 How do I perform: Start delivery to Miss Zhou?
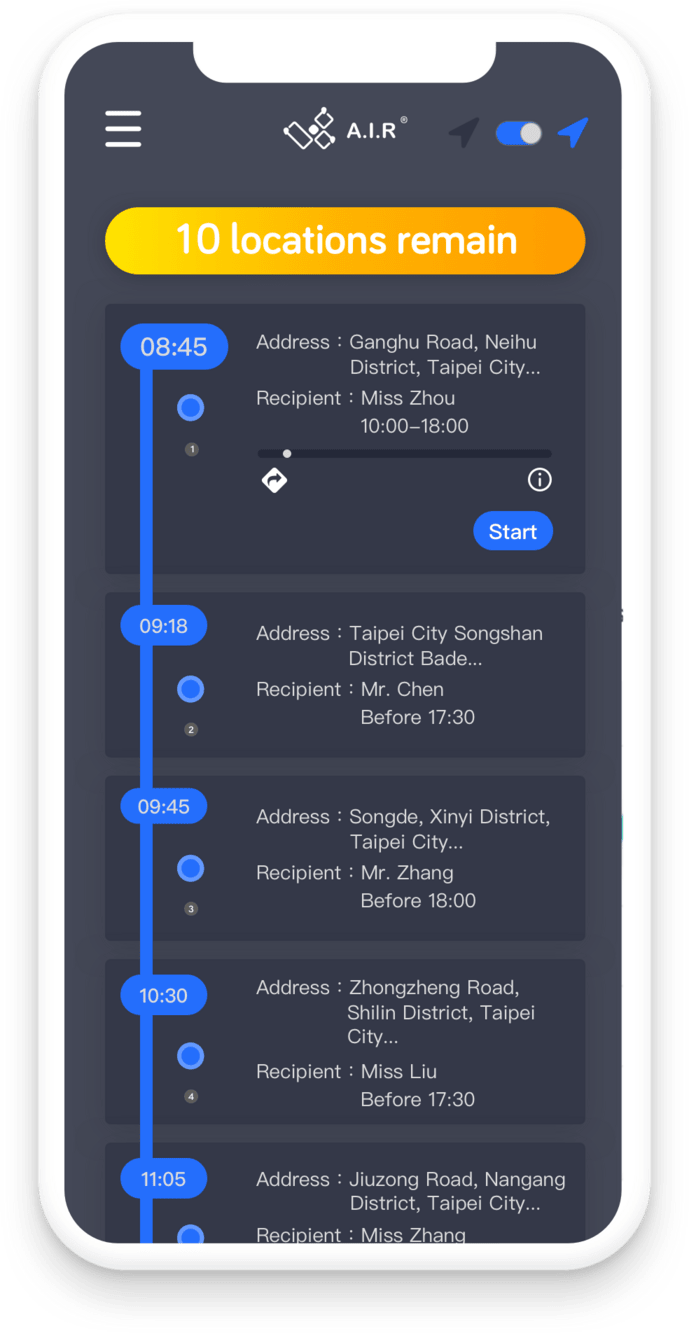(512, 532)
